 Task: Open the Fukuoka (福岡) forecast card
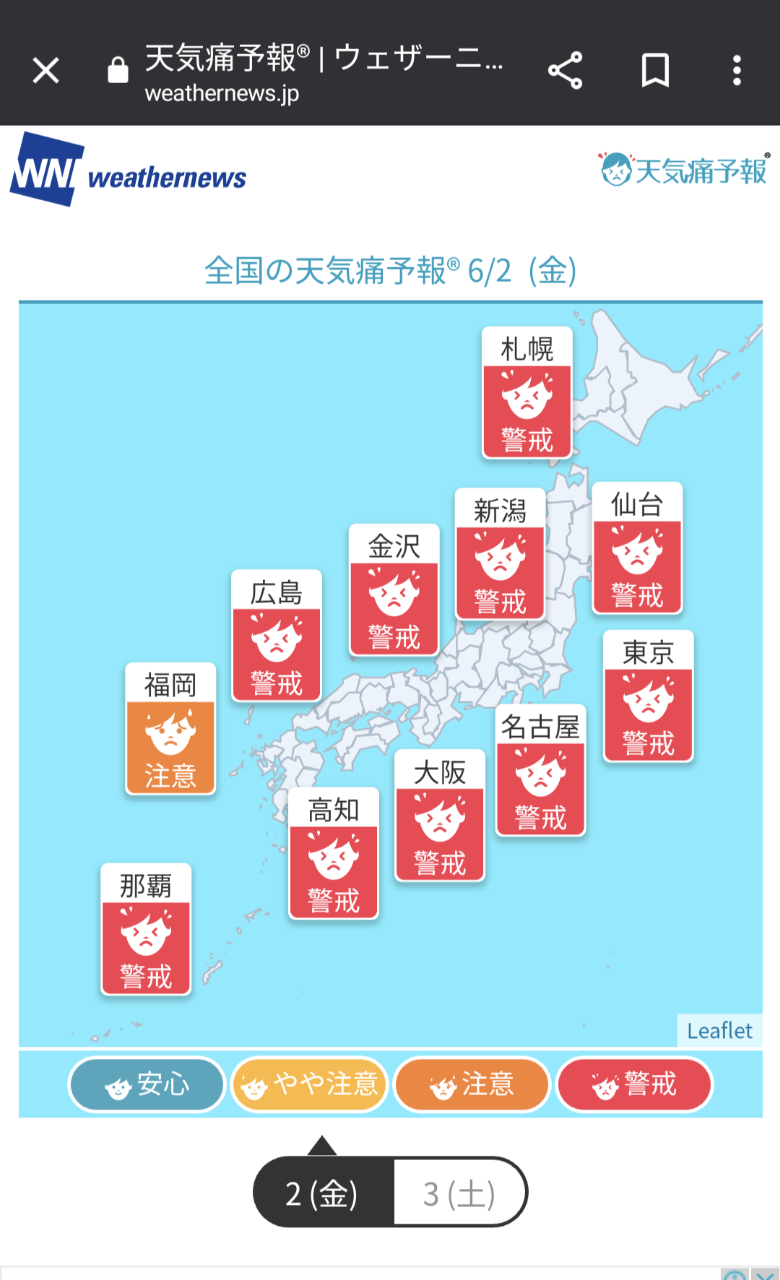170,729
